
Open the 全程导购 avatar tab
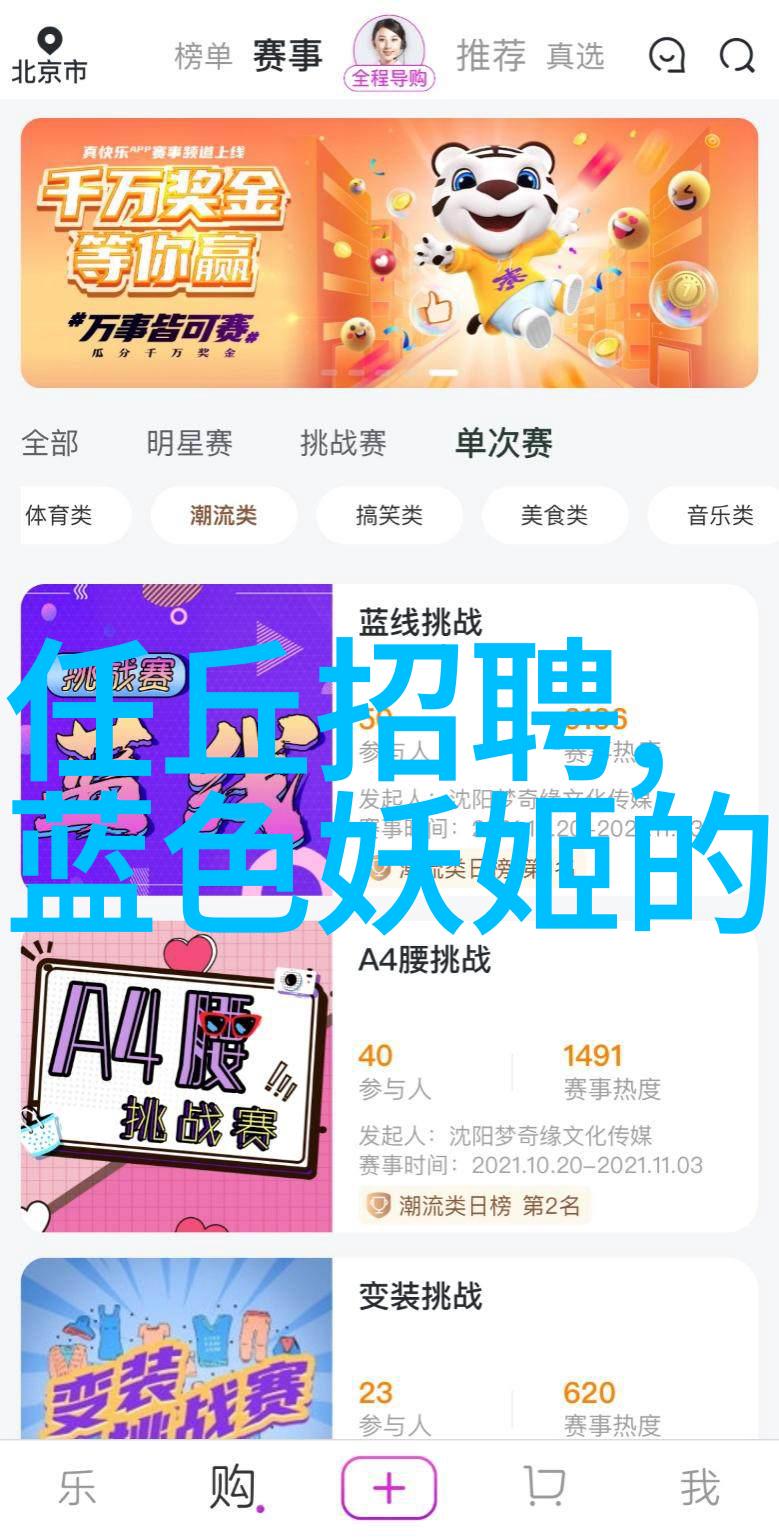point(389,53)
